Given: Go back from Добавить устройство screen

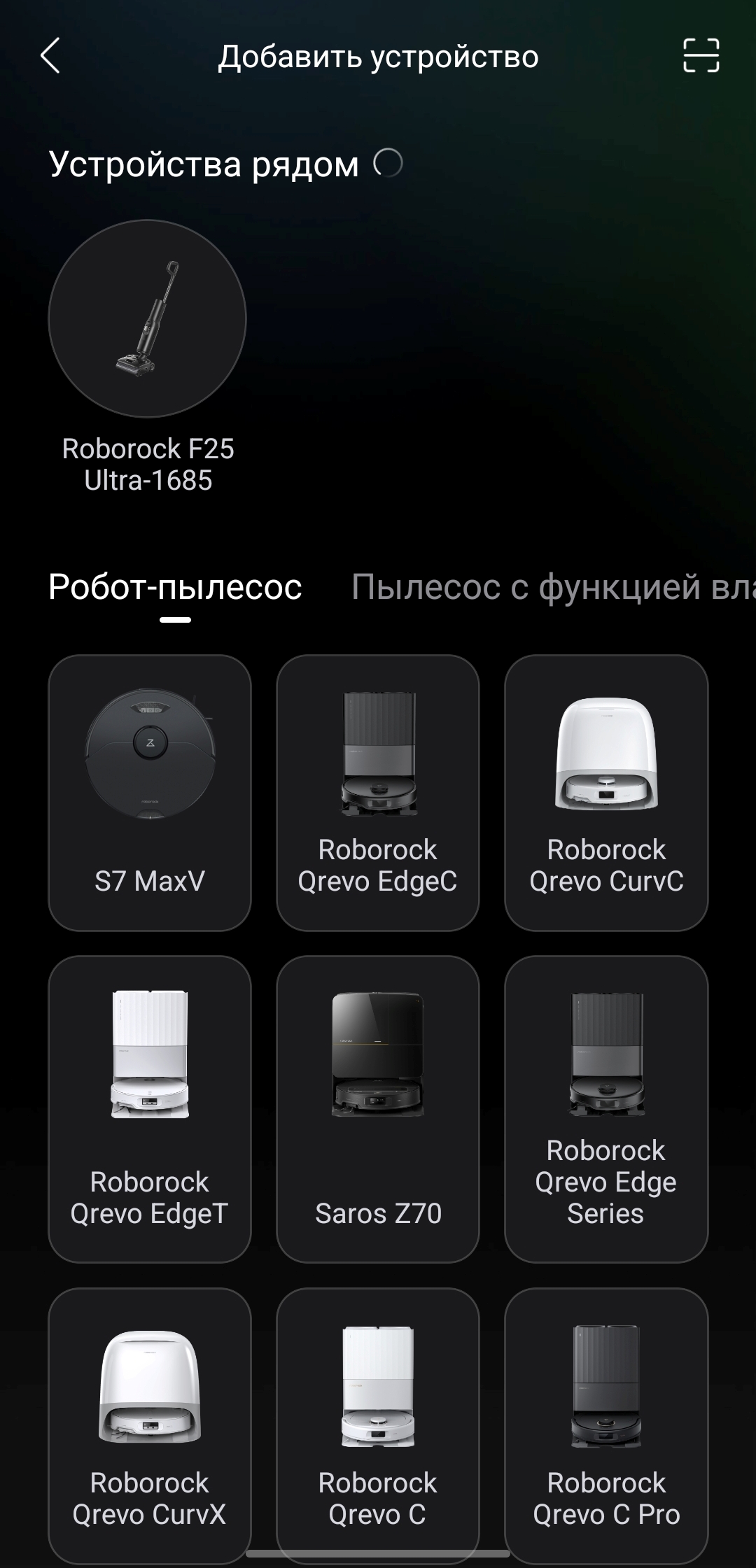Looking at the screenshot, I should pos(50,56).
